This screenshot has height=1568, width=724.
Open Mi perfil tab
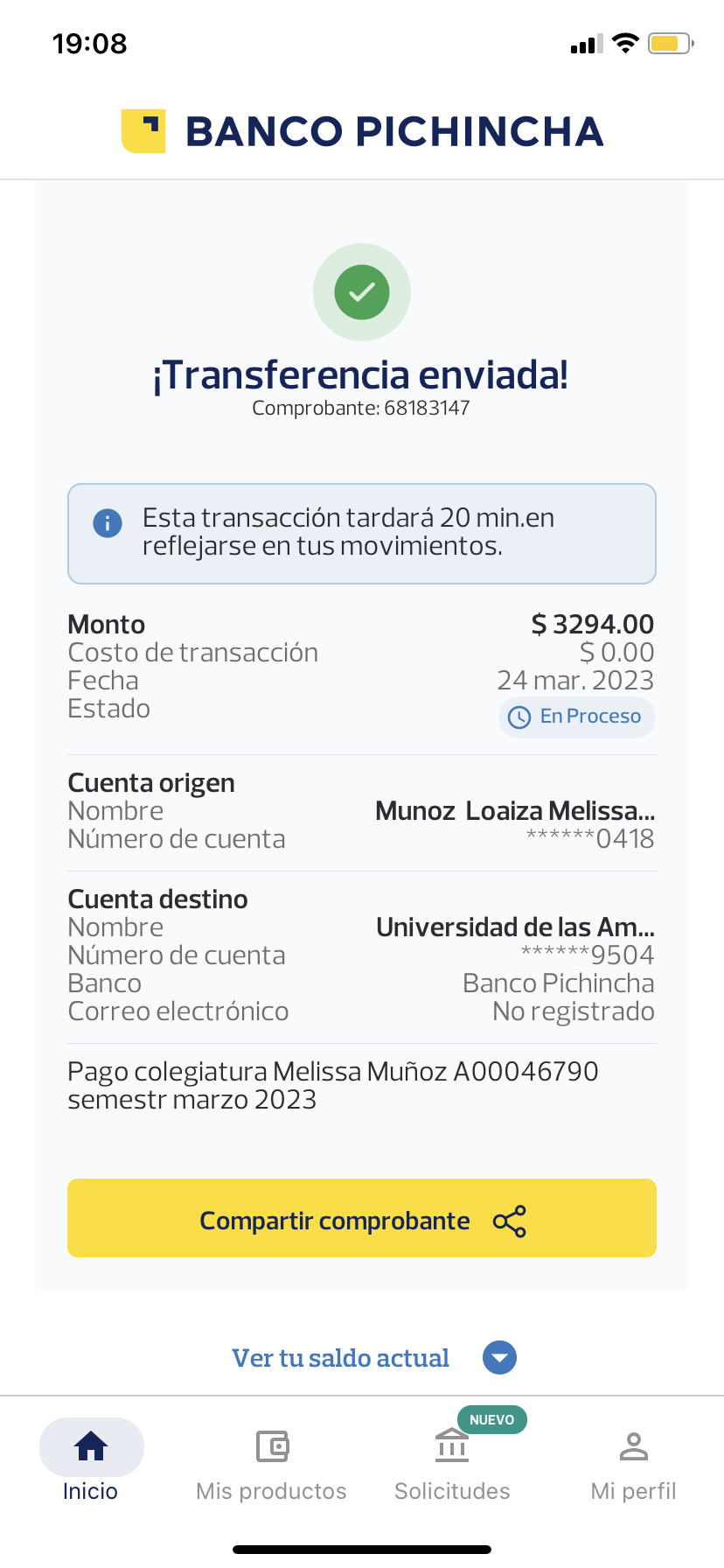click(633, 1462)
